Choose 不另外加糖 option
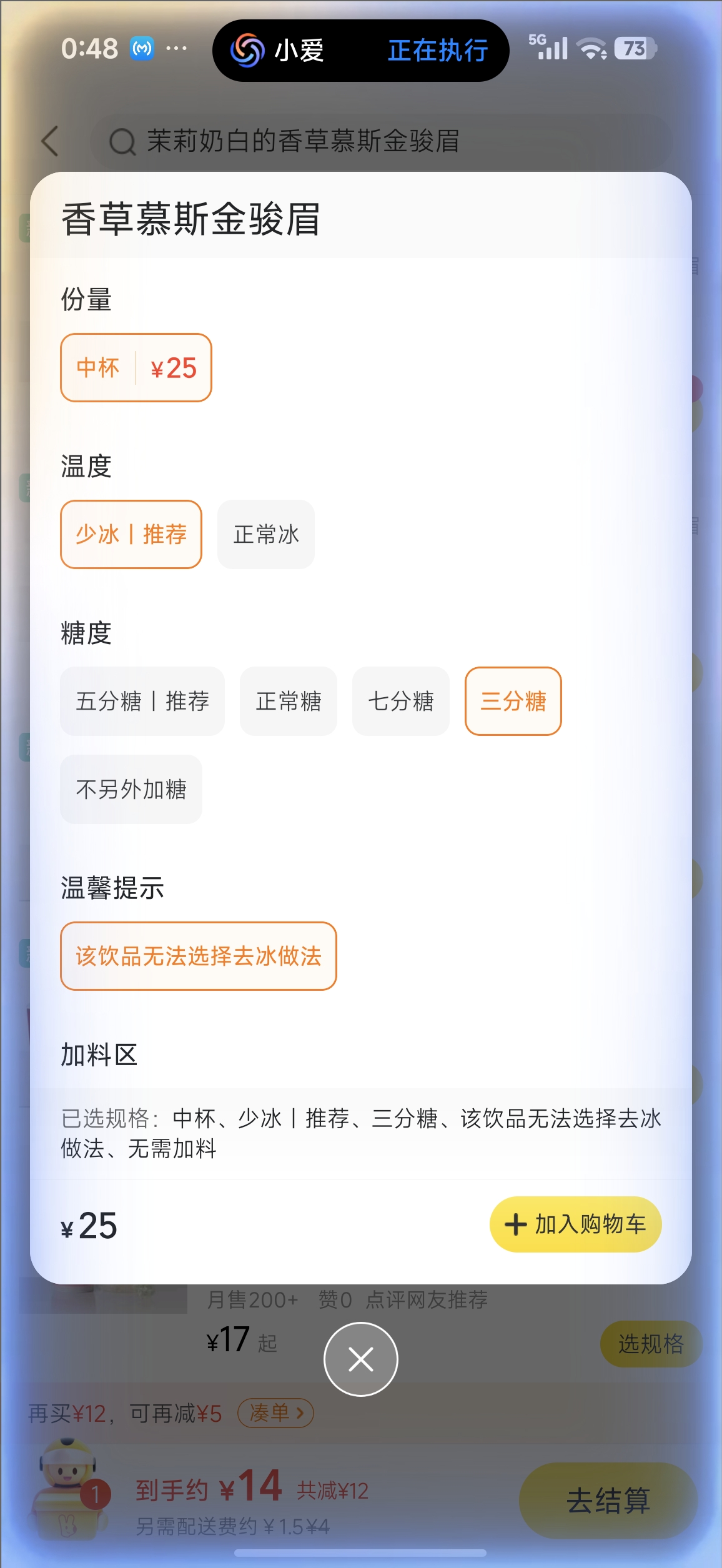Screen dimensions: 722x1568 [x=131, y=789]
